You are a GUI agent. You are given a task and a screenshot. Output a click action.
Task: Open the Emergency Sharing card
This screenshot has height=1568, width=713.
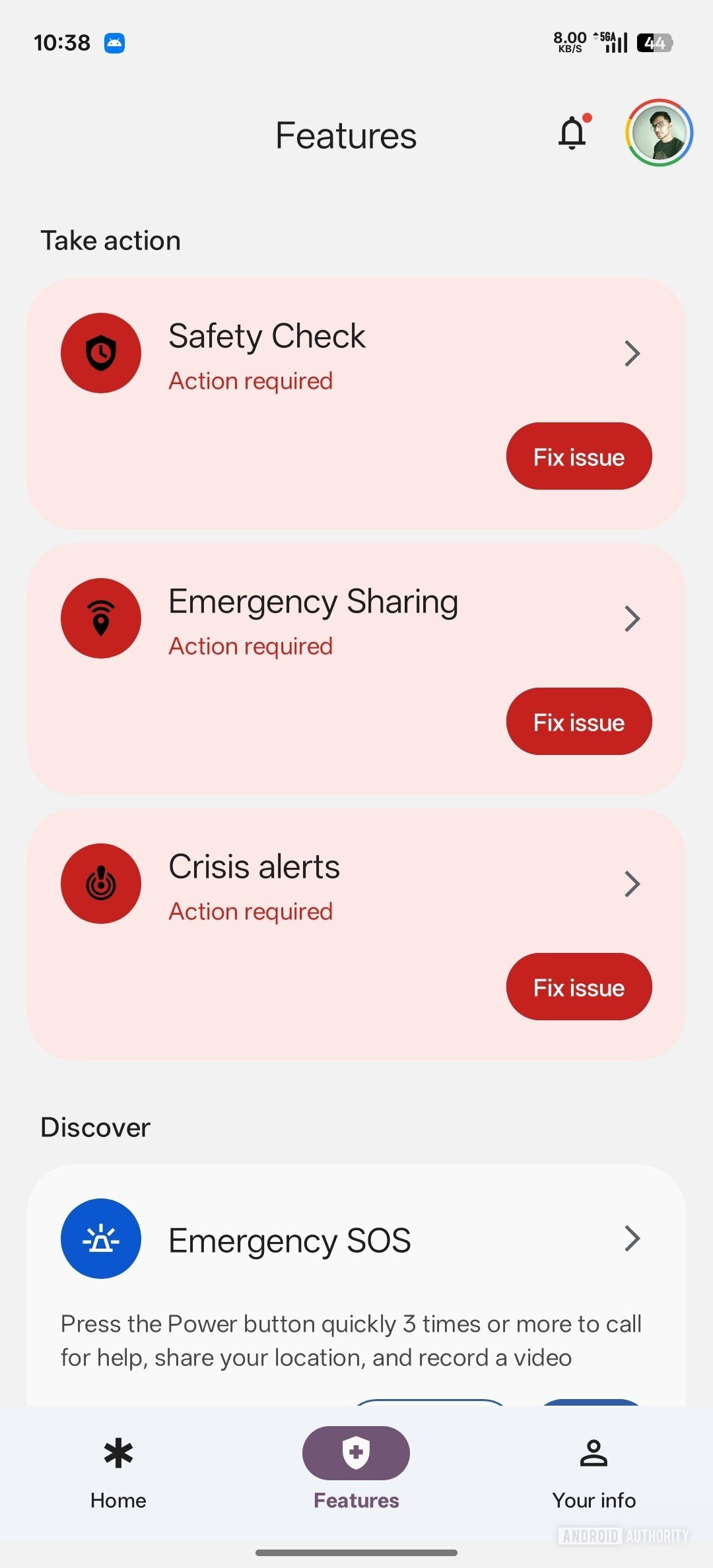[x=330, y=620]
